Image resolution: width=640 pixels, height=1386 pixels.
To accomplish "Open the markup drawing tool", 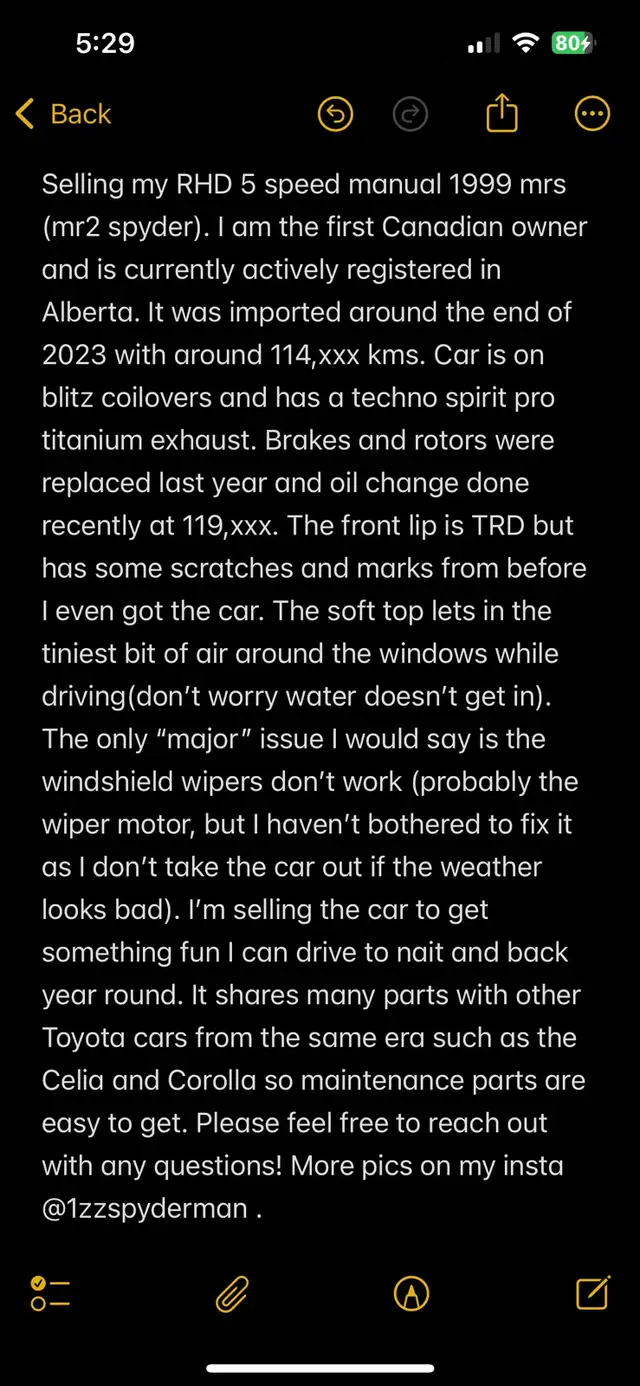I will [x=412, y=1294].
